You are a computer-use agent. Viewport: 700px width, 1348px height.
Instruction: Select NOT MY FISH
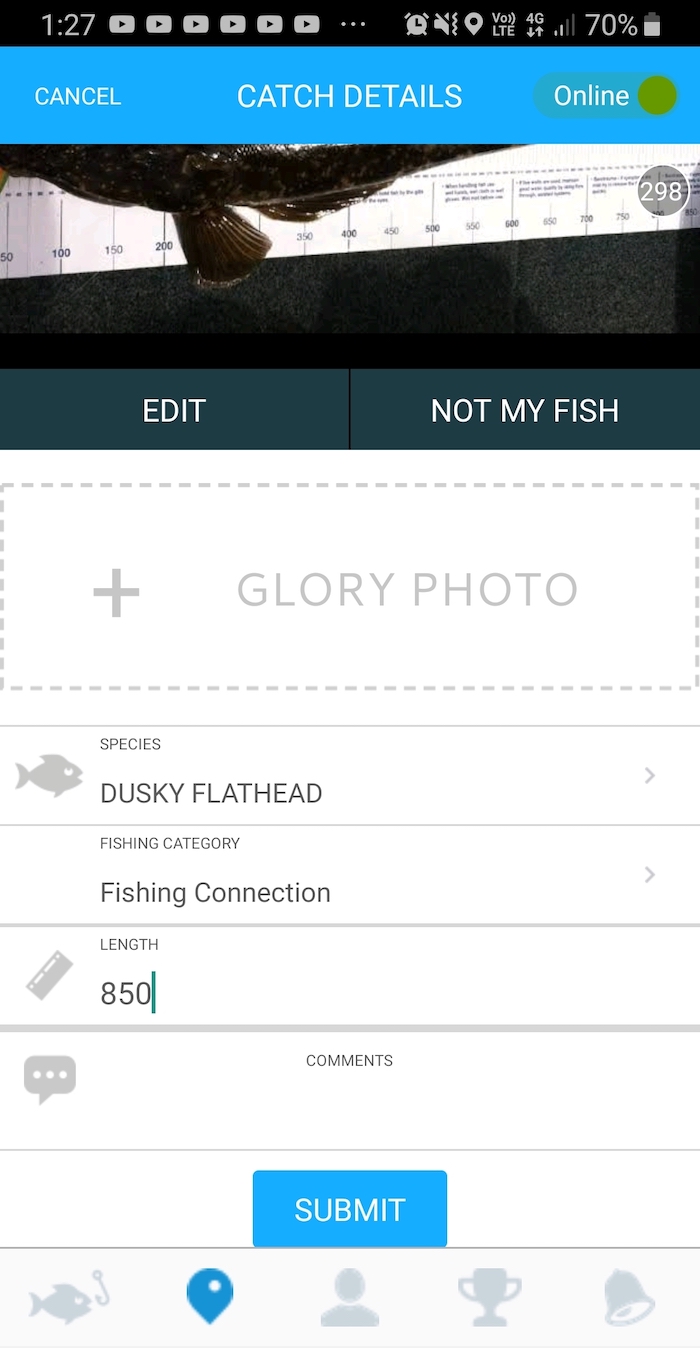(525, 410)
